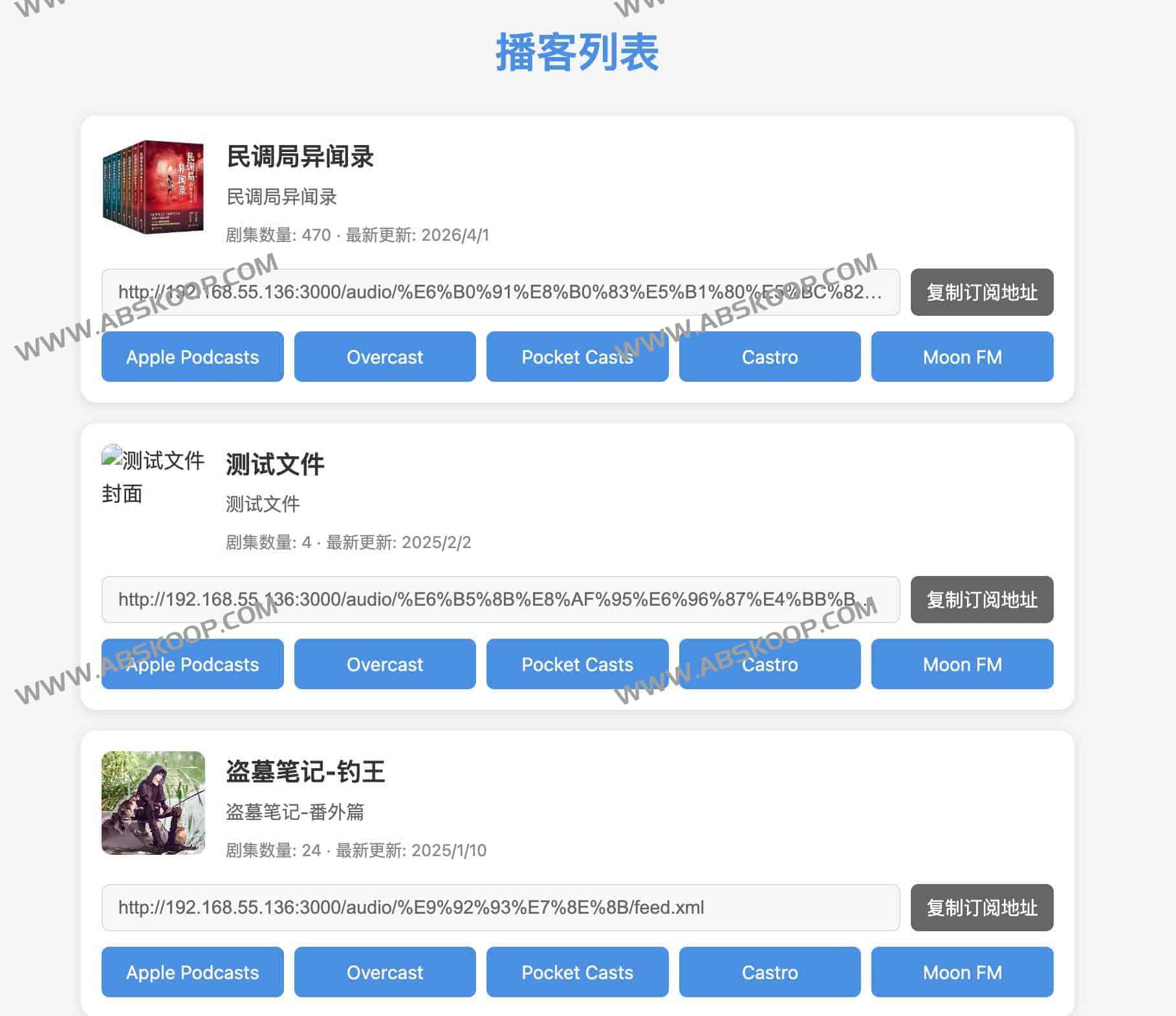1176x1016 pixels.
Task: Copy subscription address for 民调局异闻录
Action: (x=981, y=293)
